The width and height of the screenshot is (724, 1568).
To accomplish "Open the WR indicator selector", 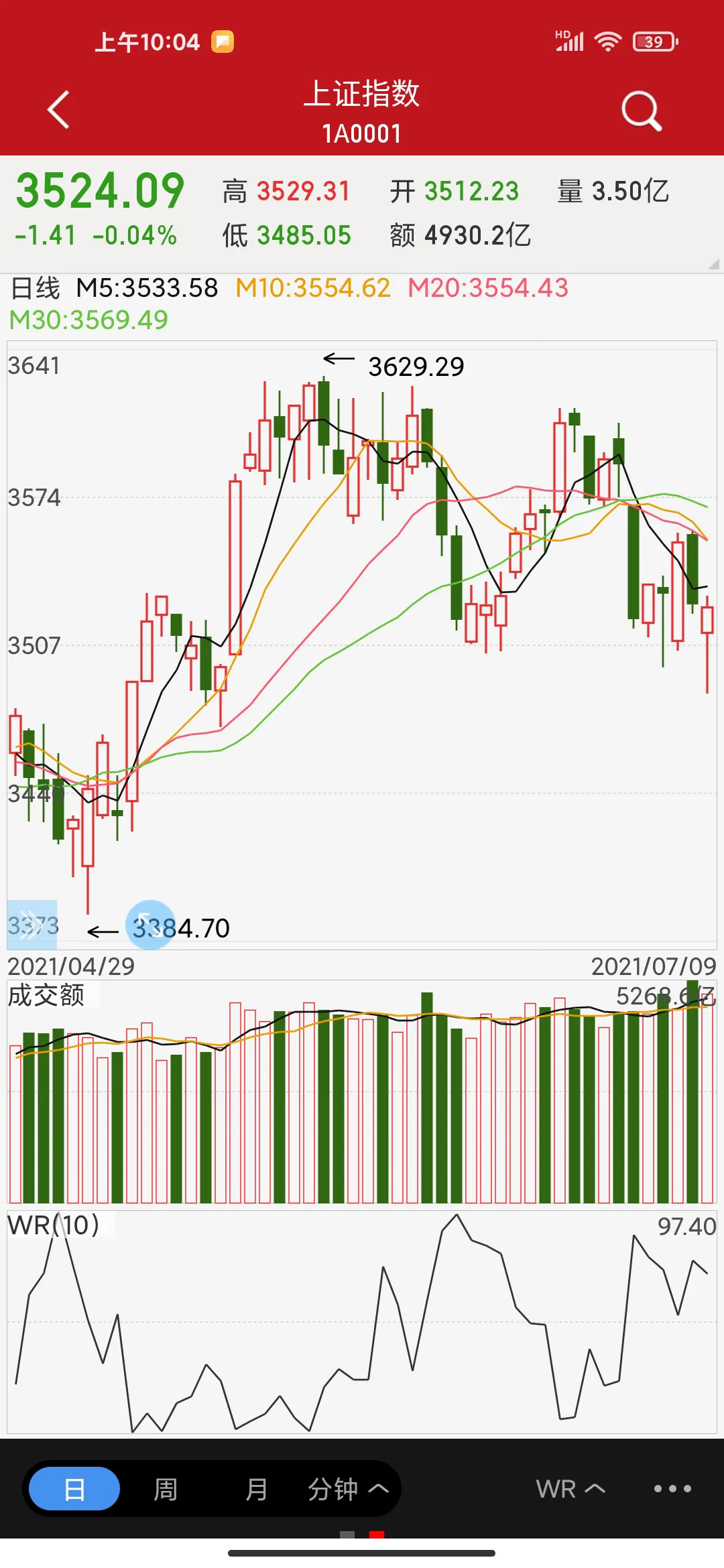I will 570,1489.
